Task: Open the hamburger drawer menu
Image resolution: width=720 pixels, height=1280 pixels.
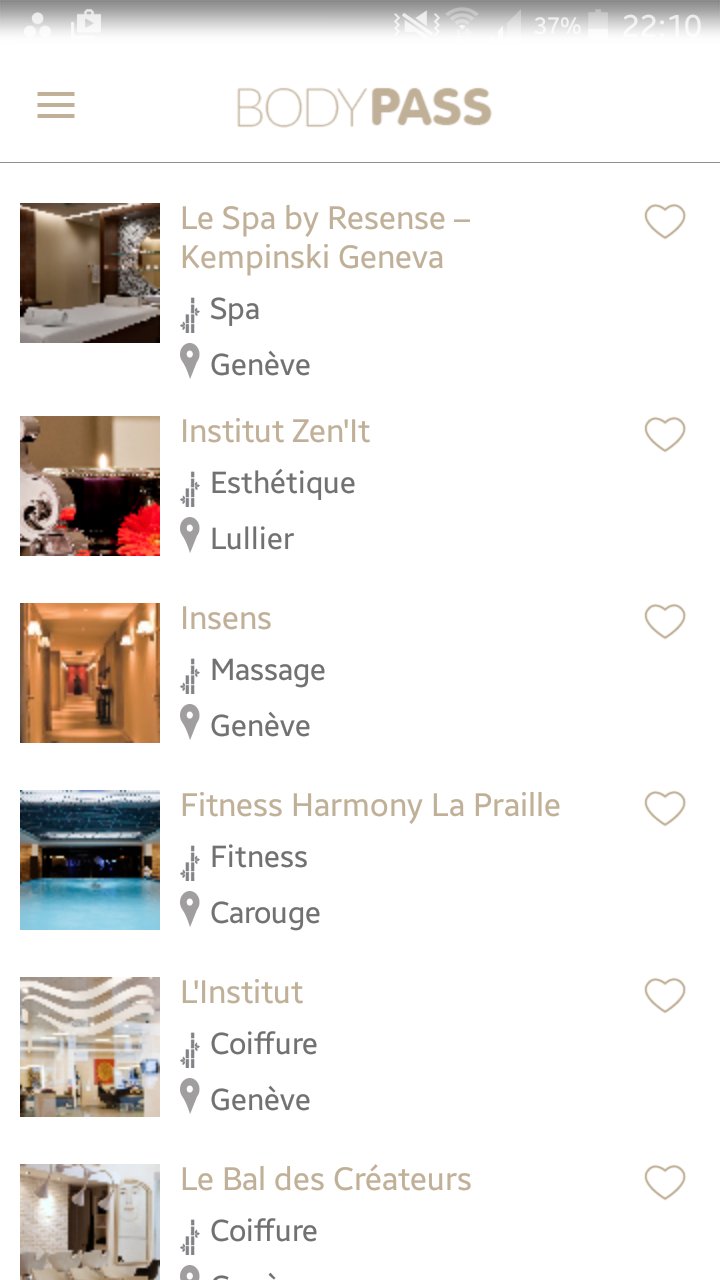Action: [56, 106]
